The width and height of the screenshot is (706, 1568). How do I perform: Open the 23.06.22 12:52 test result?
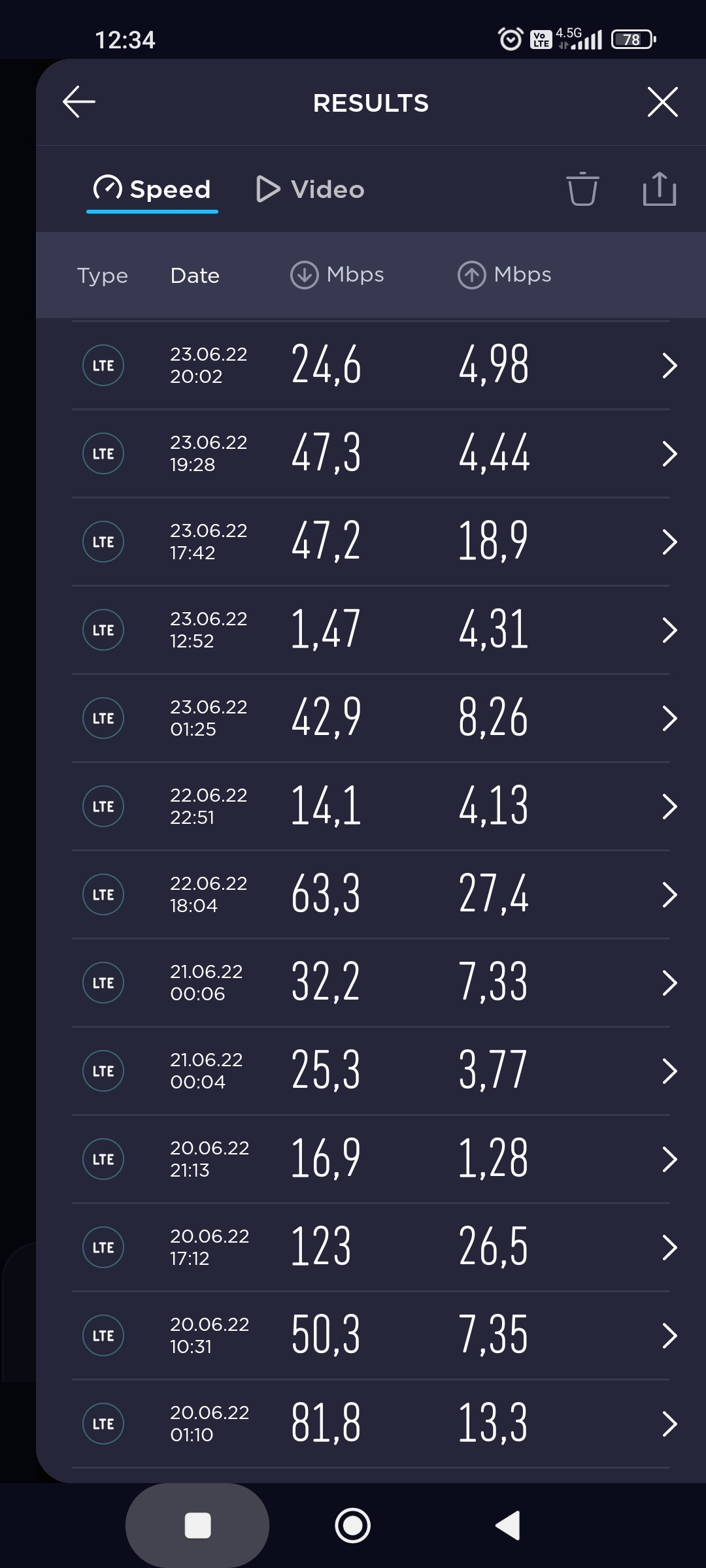coord(371,630)
